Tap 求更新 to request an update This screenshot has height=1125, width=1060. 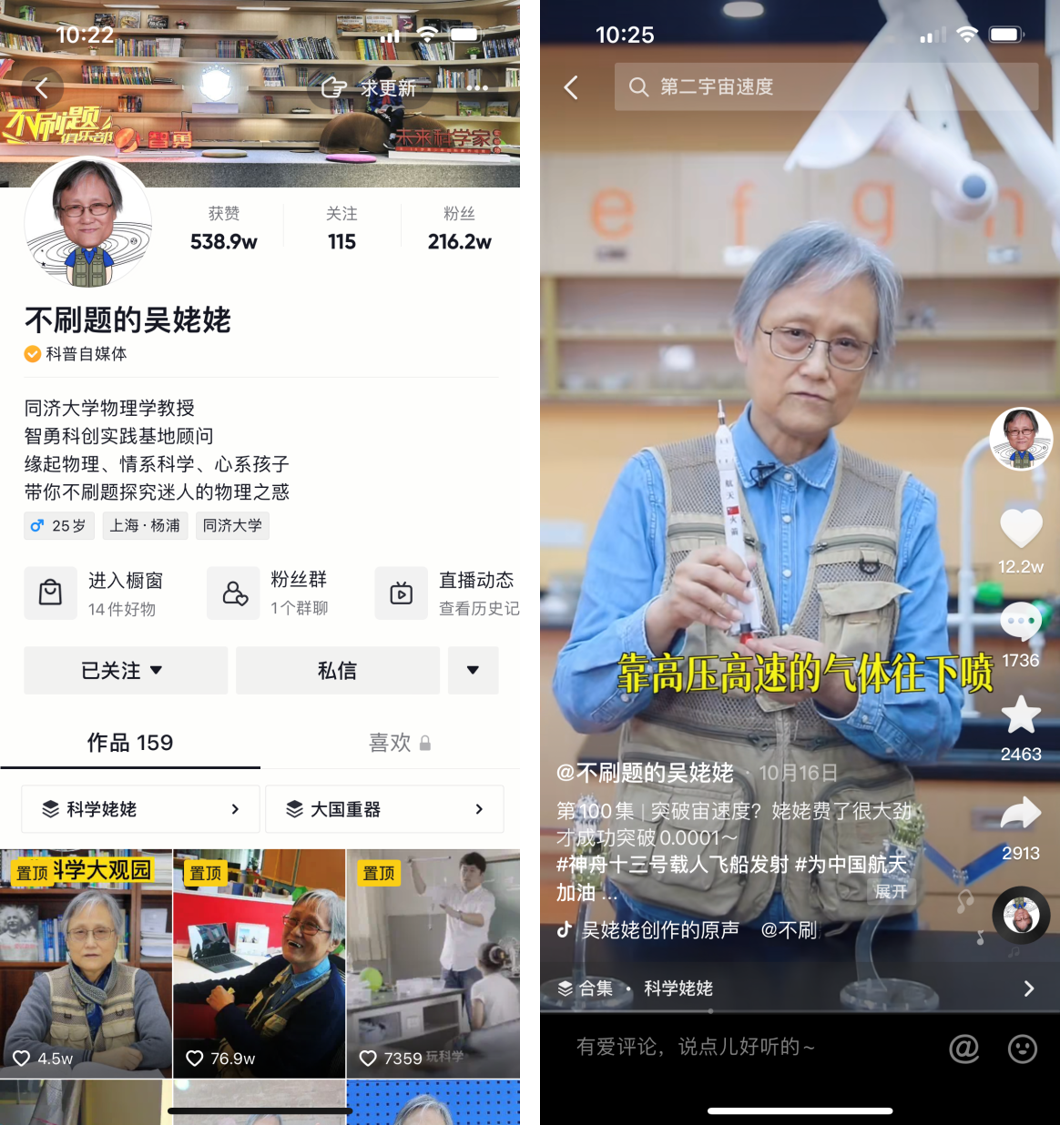370,88
